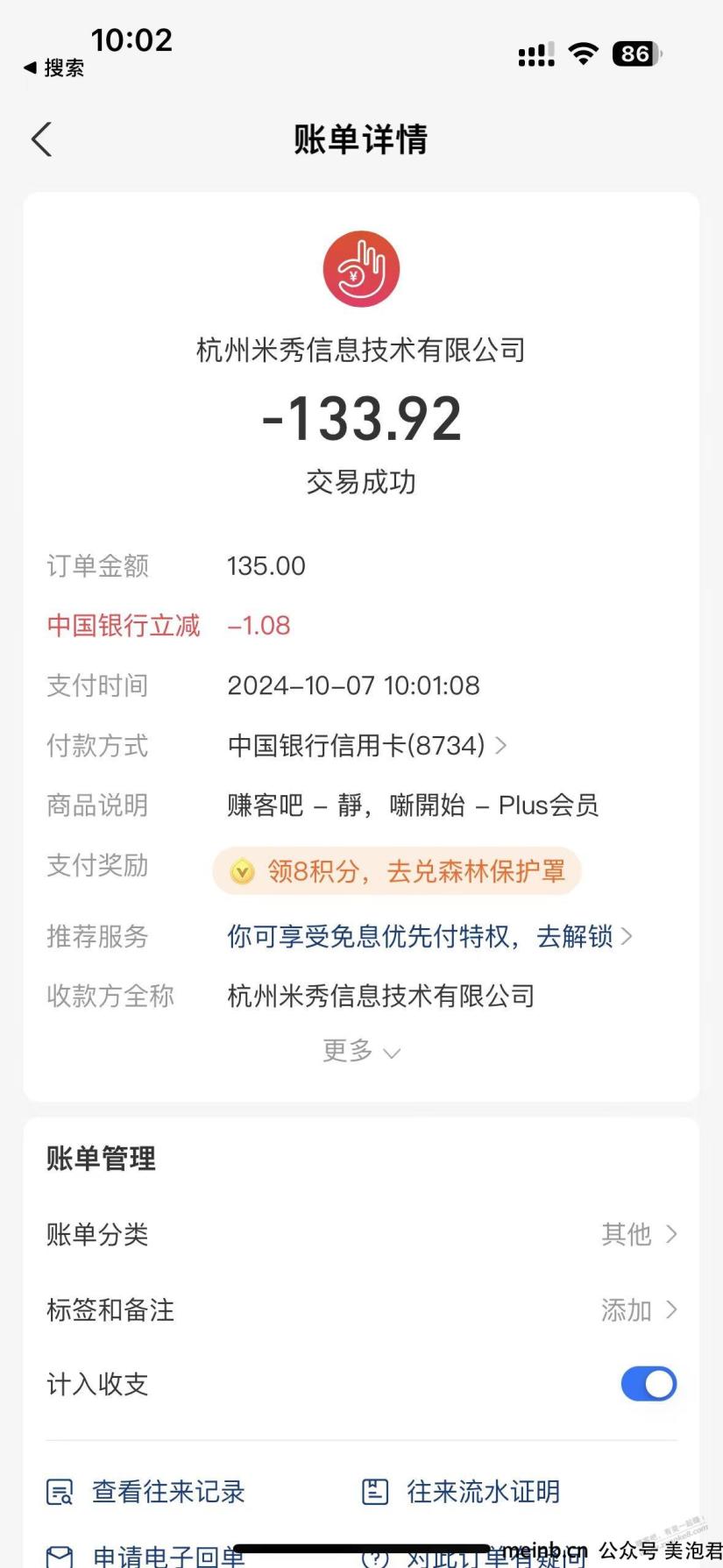Image resolution: width=723 pixels, height=1568 pixels.
Task: Expand 更多 bill details
Action: coord(361,1050)
